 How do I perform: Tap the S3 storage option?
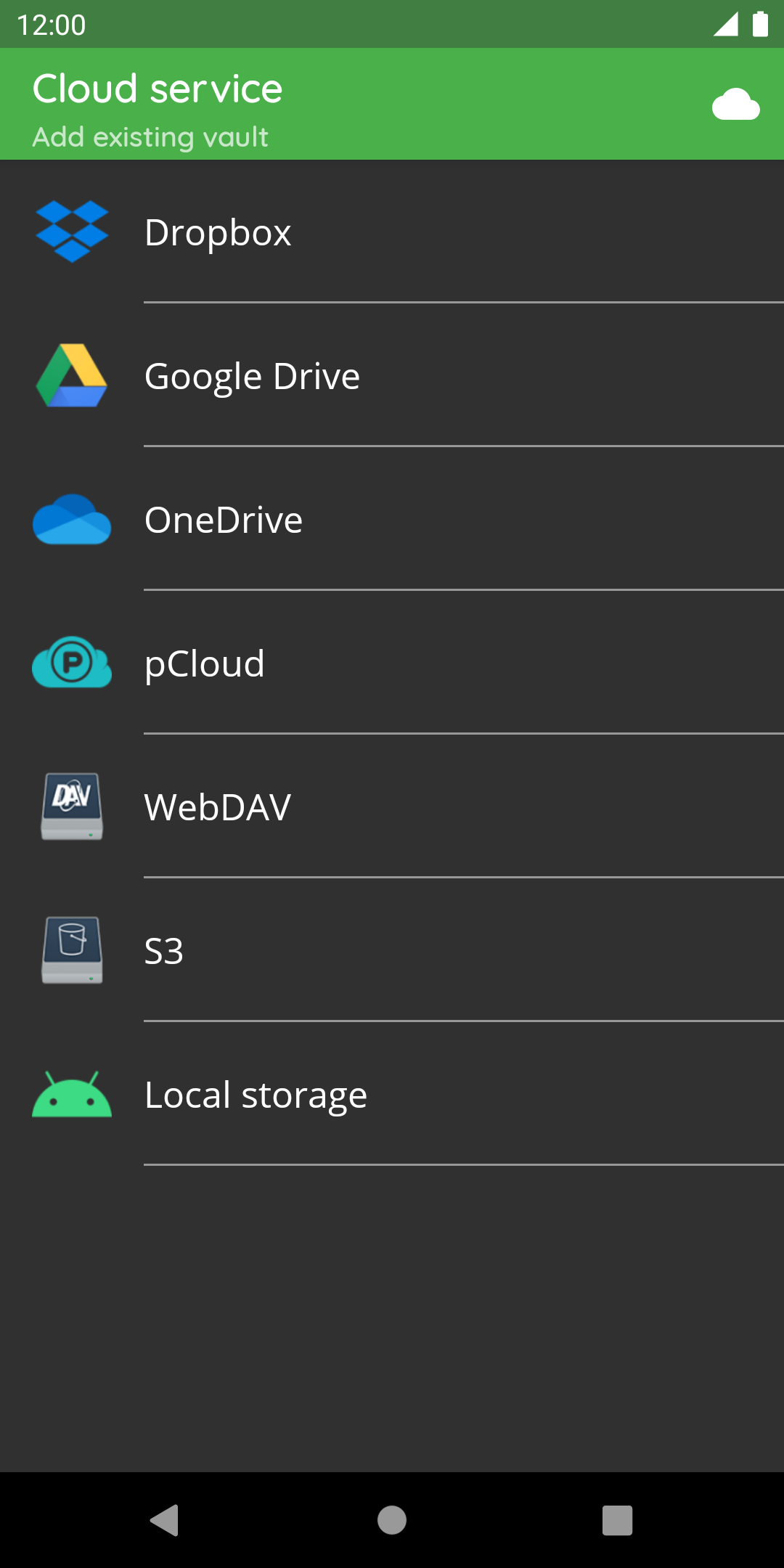392,950
